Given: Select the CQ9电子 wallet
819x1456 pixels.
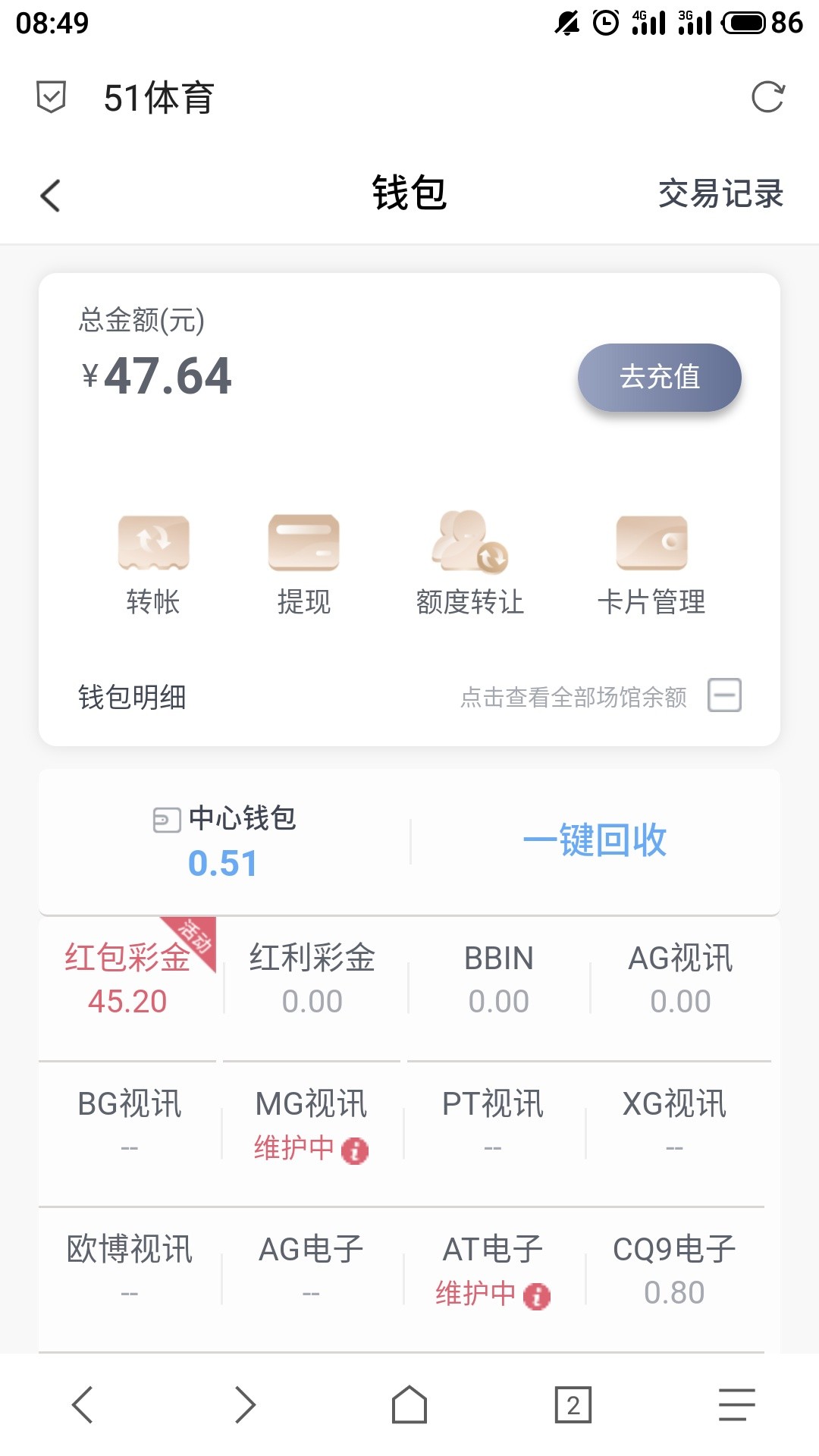Looking at the screenshot, I should tap(674, 1269).
